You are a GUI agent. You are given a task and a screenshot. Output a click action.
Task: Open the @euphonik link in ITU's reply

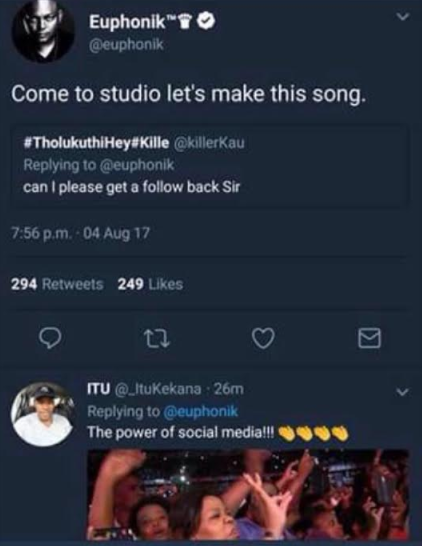click(201, 411)
